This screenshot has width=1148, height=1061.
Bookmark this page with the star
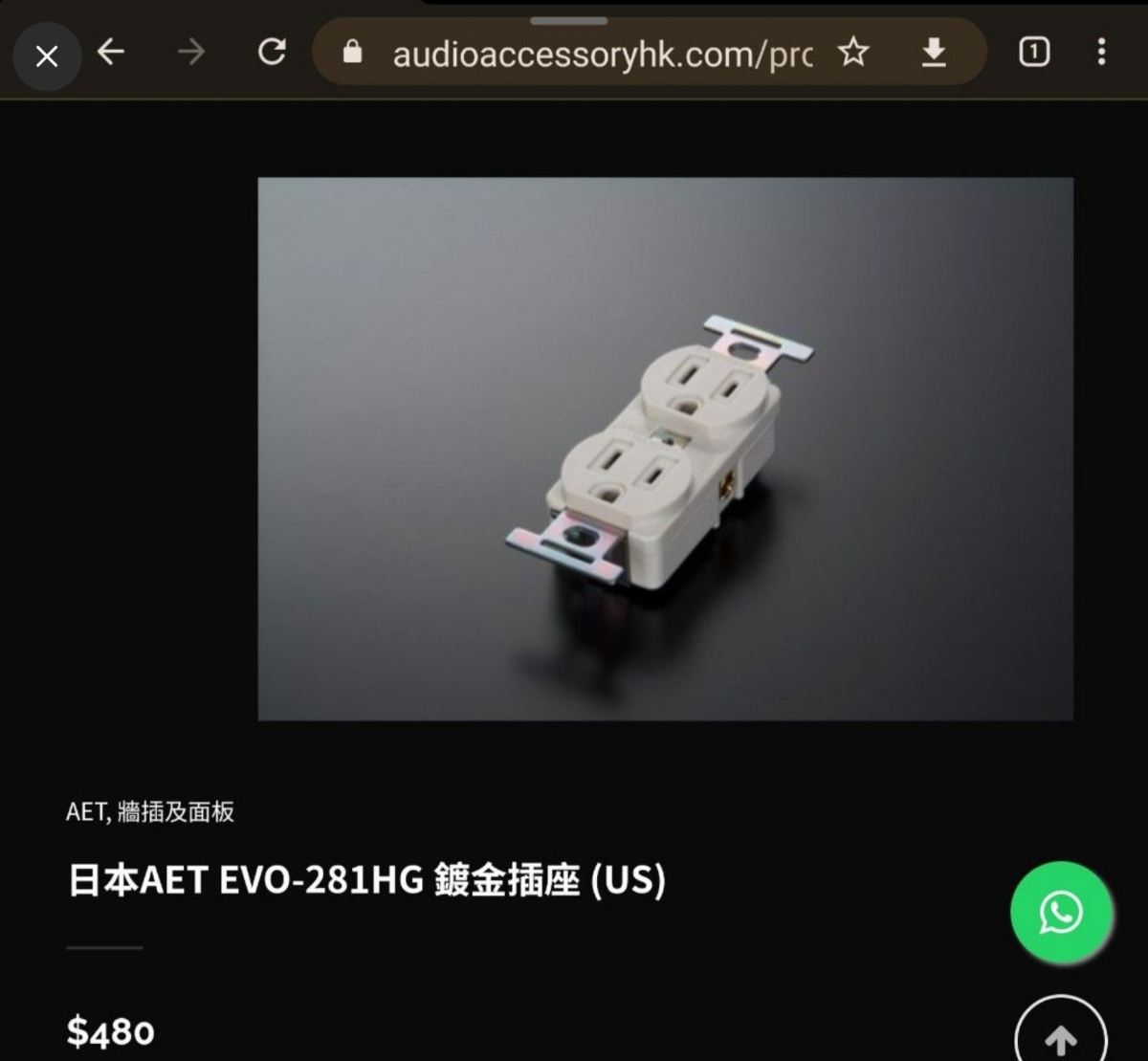point(852,53)
